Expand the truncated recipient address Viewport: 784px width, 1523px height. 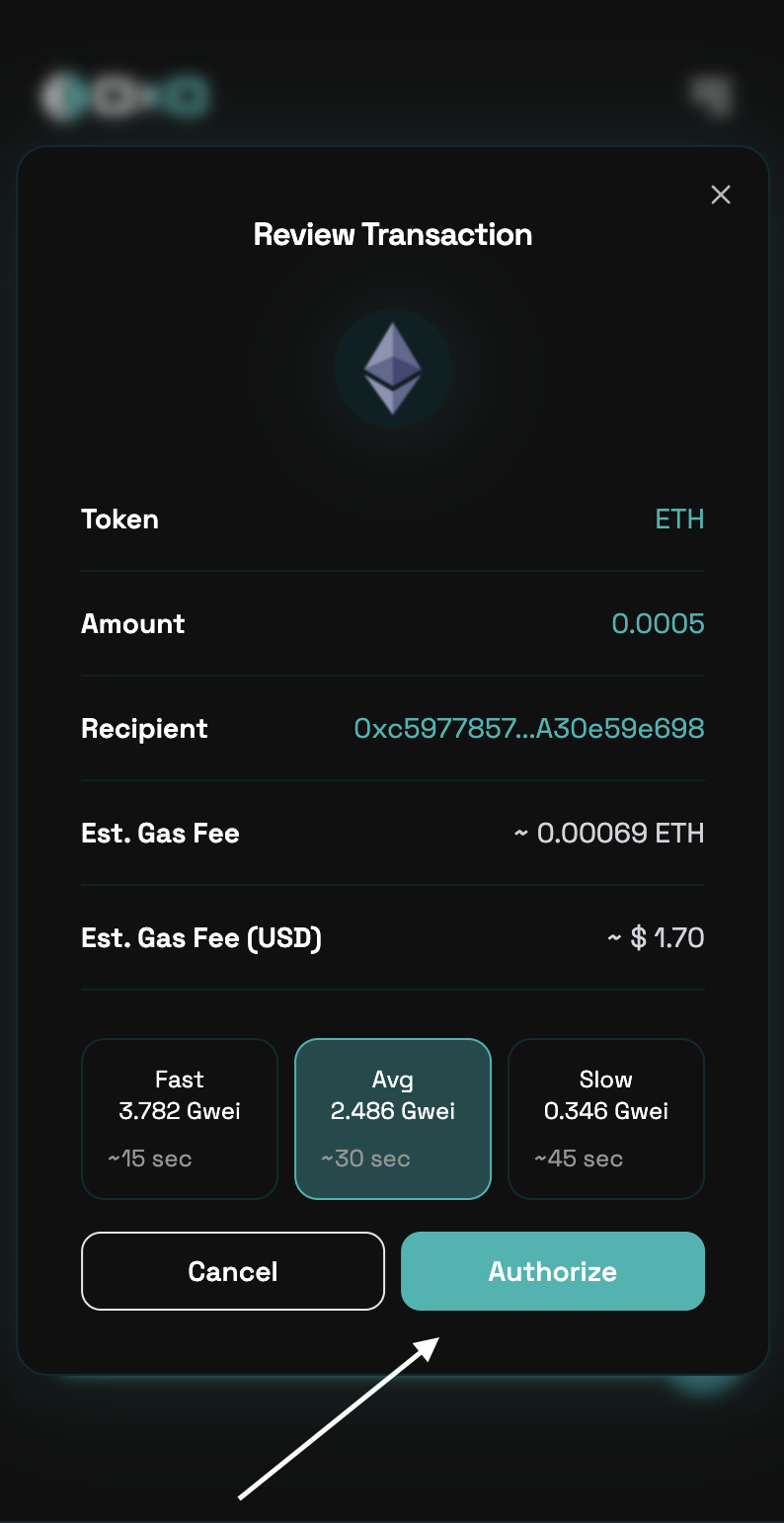click(530, 728)
